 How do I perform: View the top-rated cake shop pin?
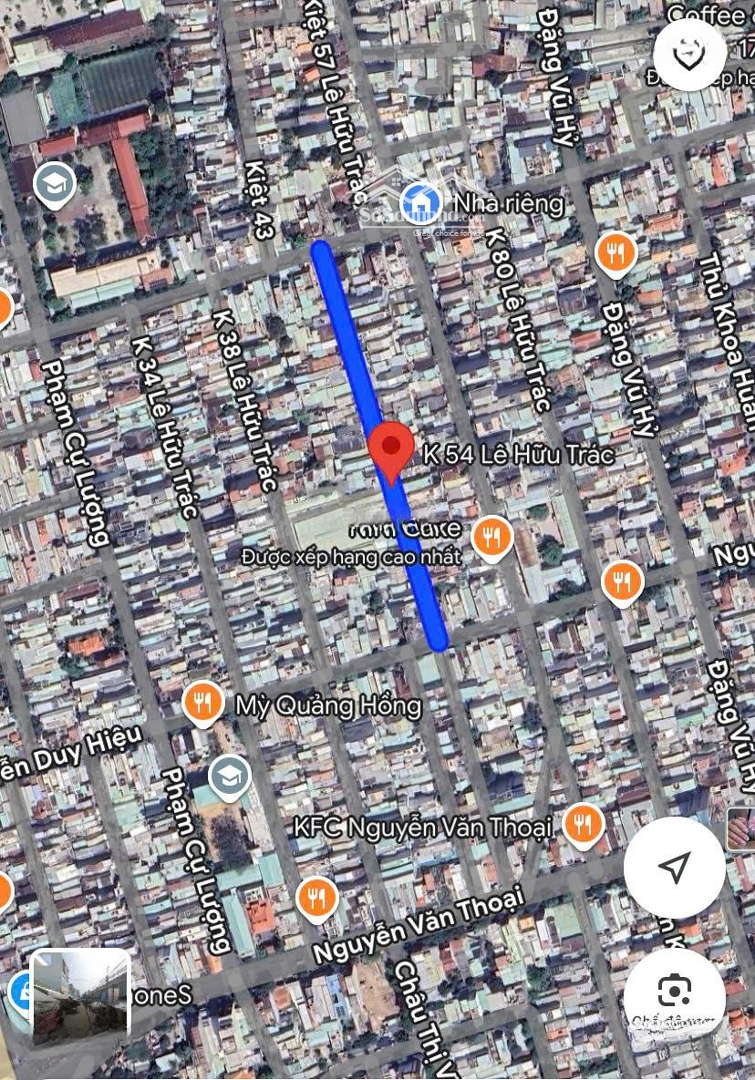click(491, 538)
